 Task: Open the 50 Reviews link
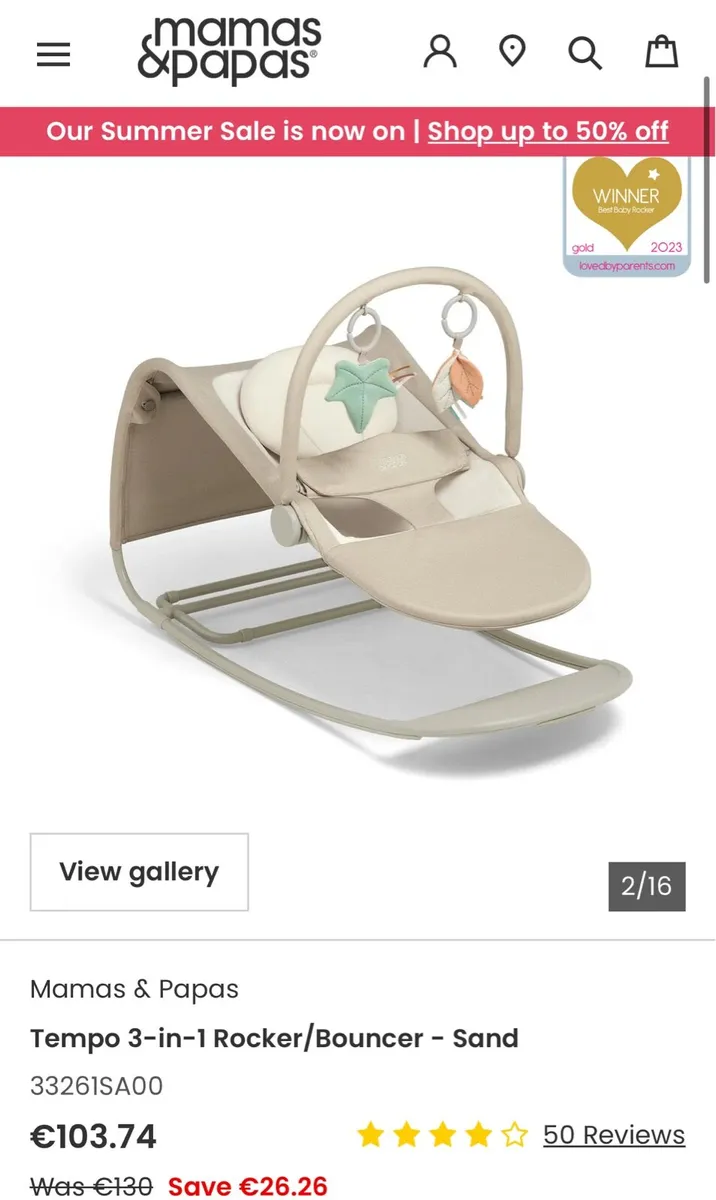point(613,1135)
